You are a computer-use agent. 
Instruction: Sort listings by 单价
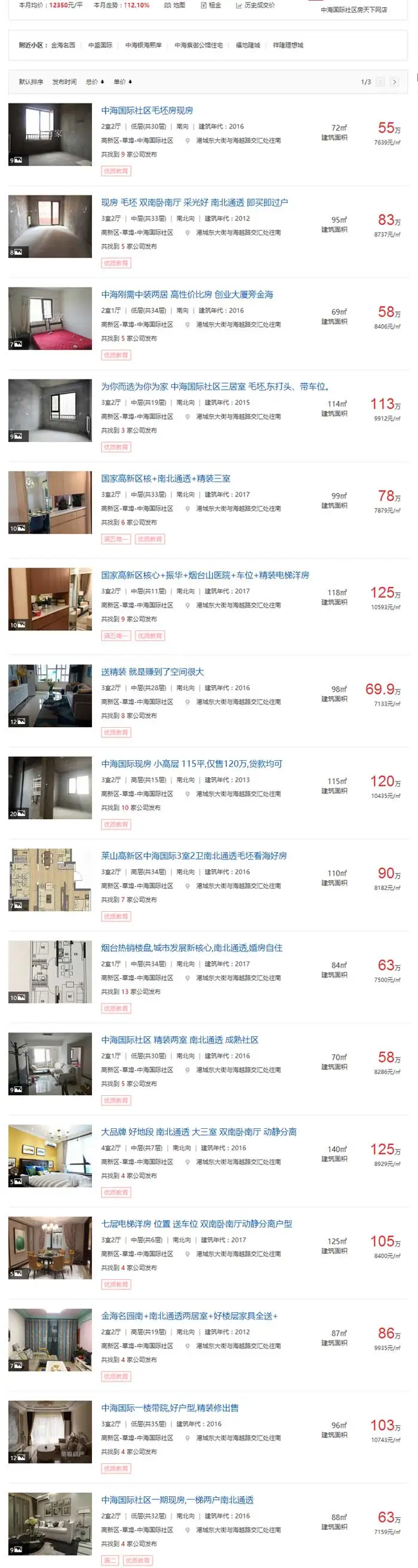tap(122, 81)
